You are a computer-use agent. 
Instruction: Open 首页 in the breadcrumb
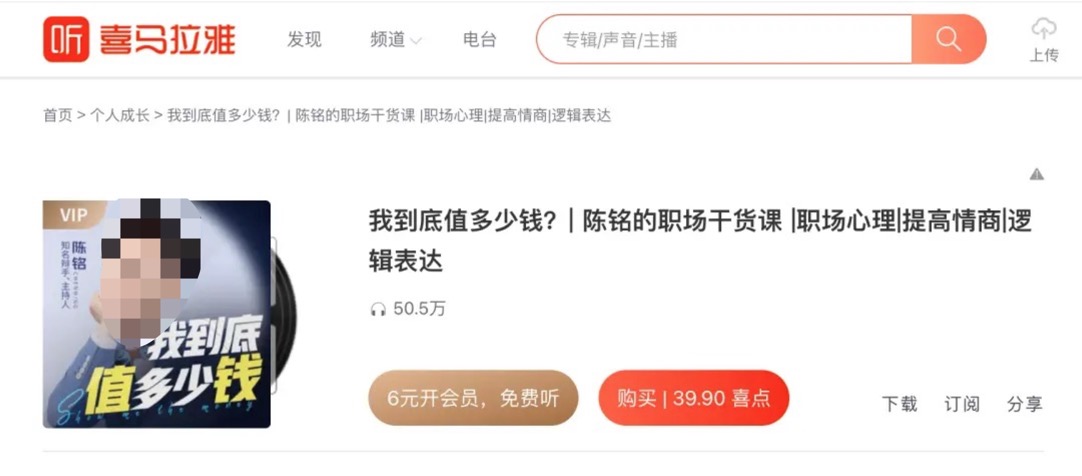57,115
